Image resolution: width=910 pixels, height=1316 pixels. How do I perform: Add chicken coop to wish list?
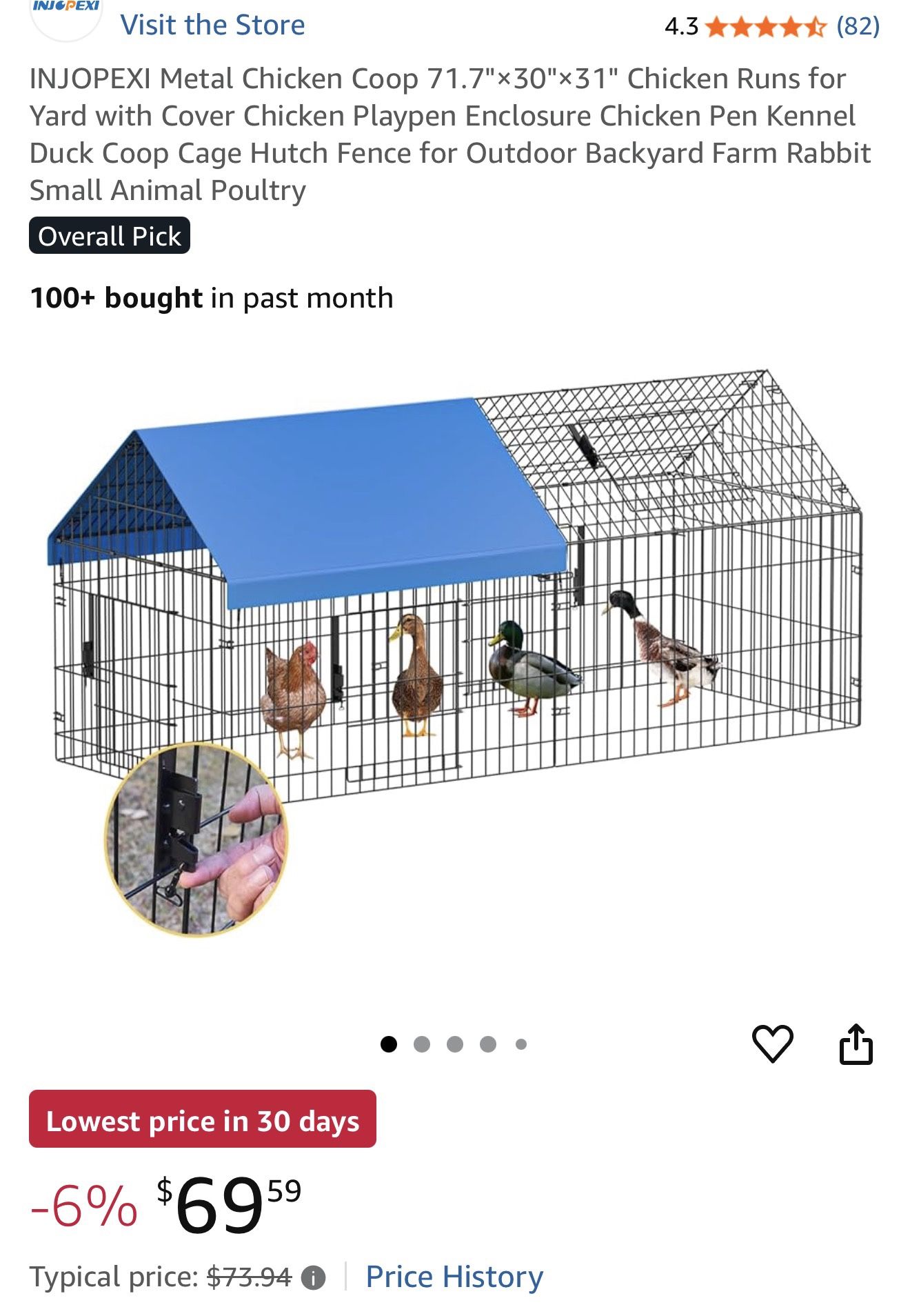click(772, 1044)
